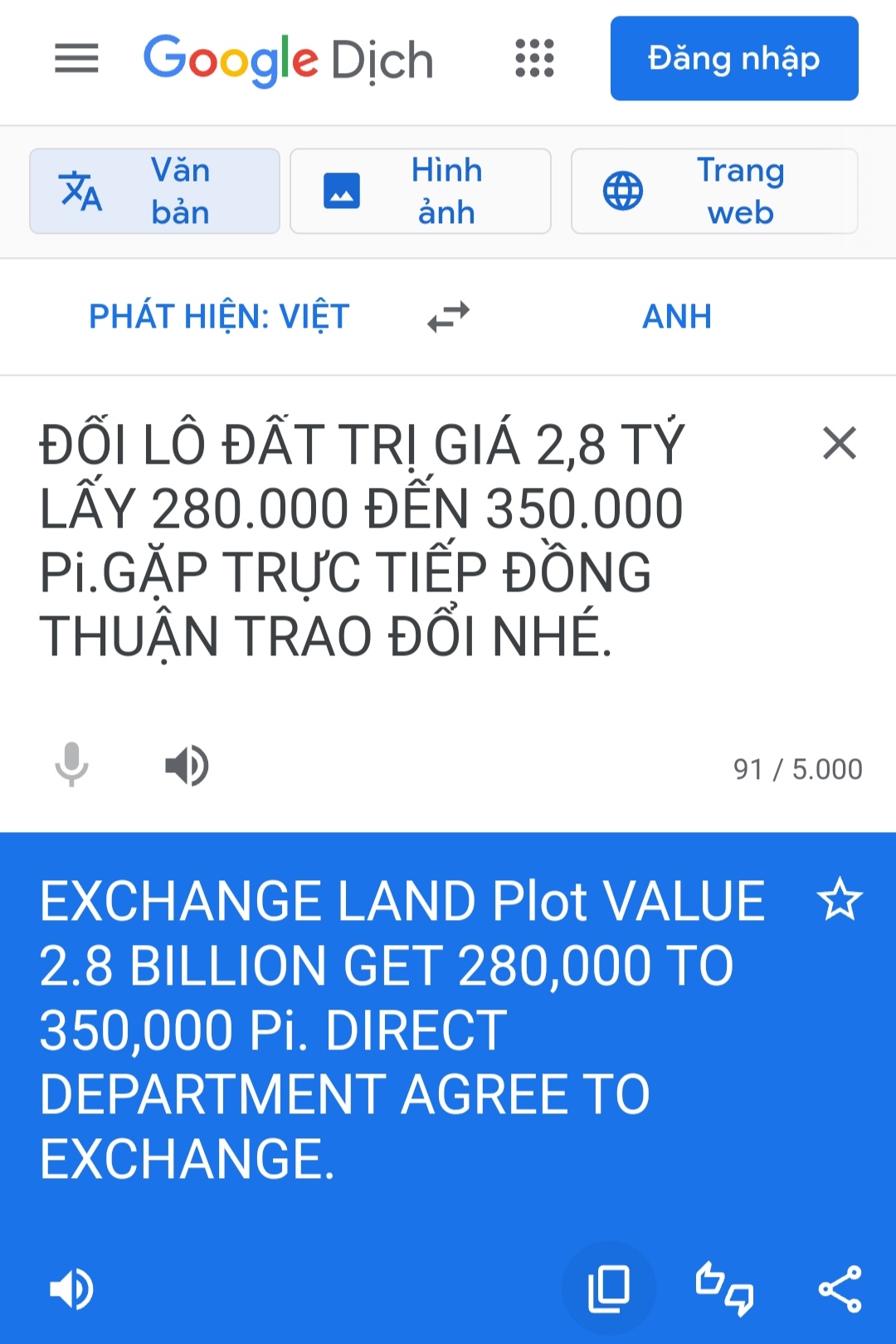Viewport: 896px width, 1344px height.
Task: Save this translation with the star
Action: click(840, 900)
